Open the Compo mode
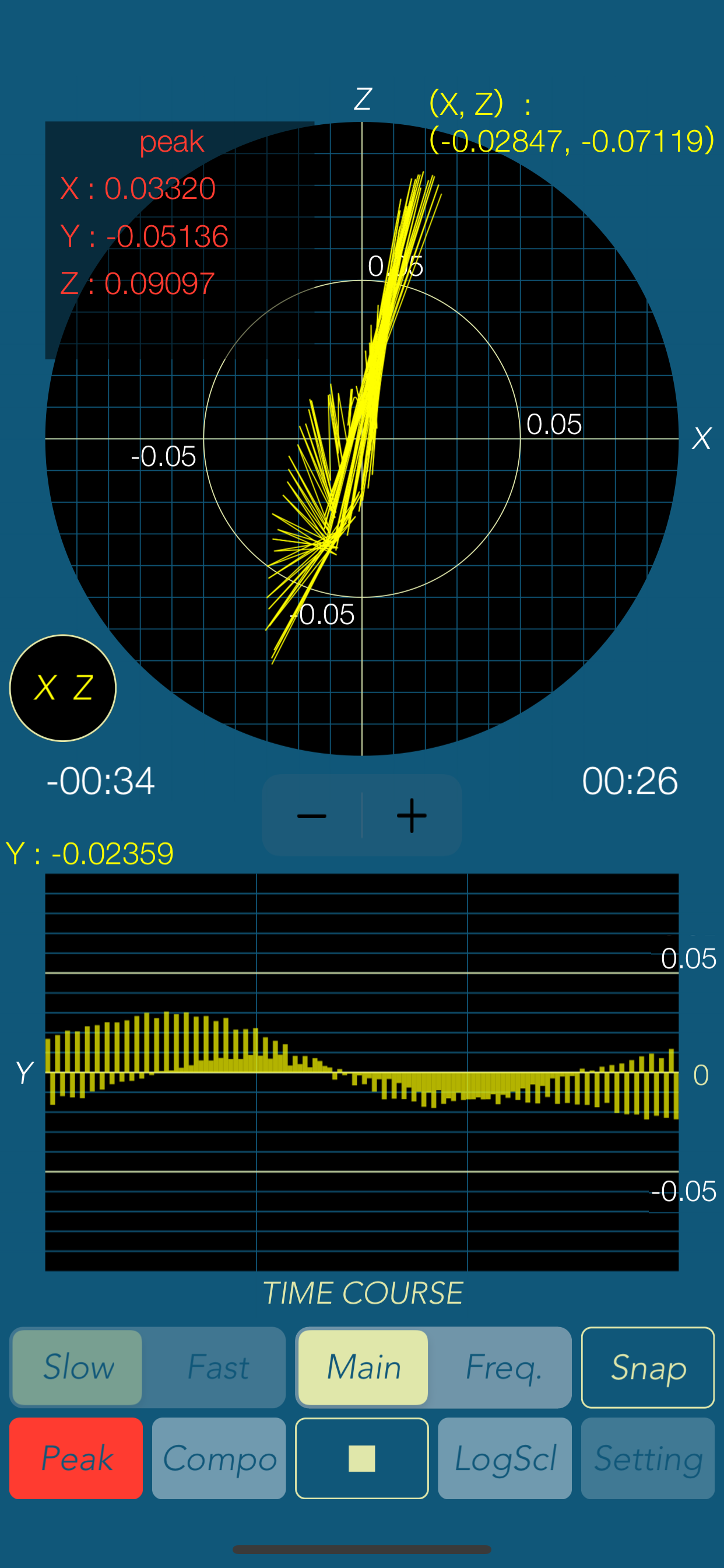 pyautogui.click(x=219, y=1458)
